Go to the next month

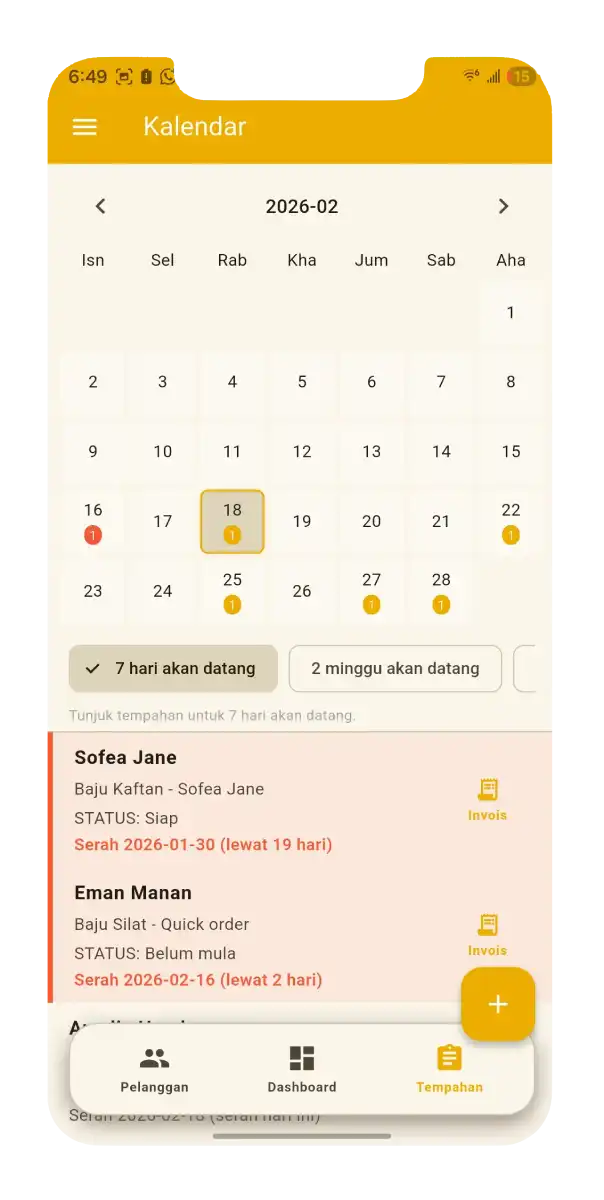pos(503,207)
